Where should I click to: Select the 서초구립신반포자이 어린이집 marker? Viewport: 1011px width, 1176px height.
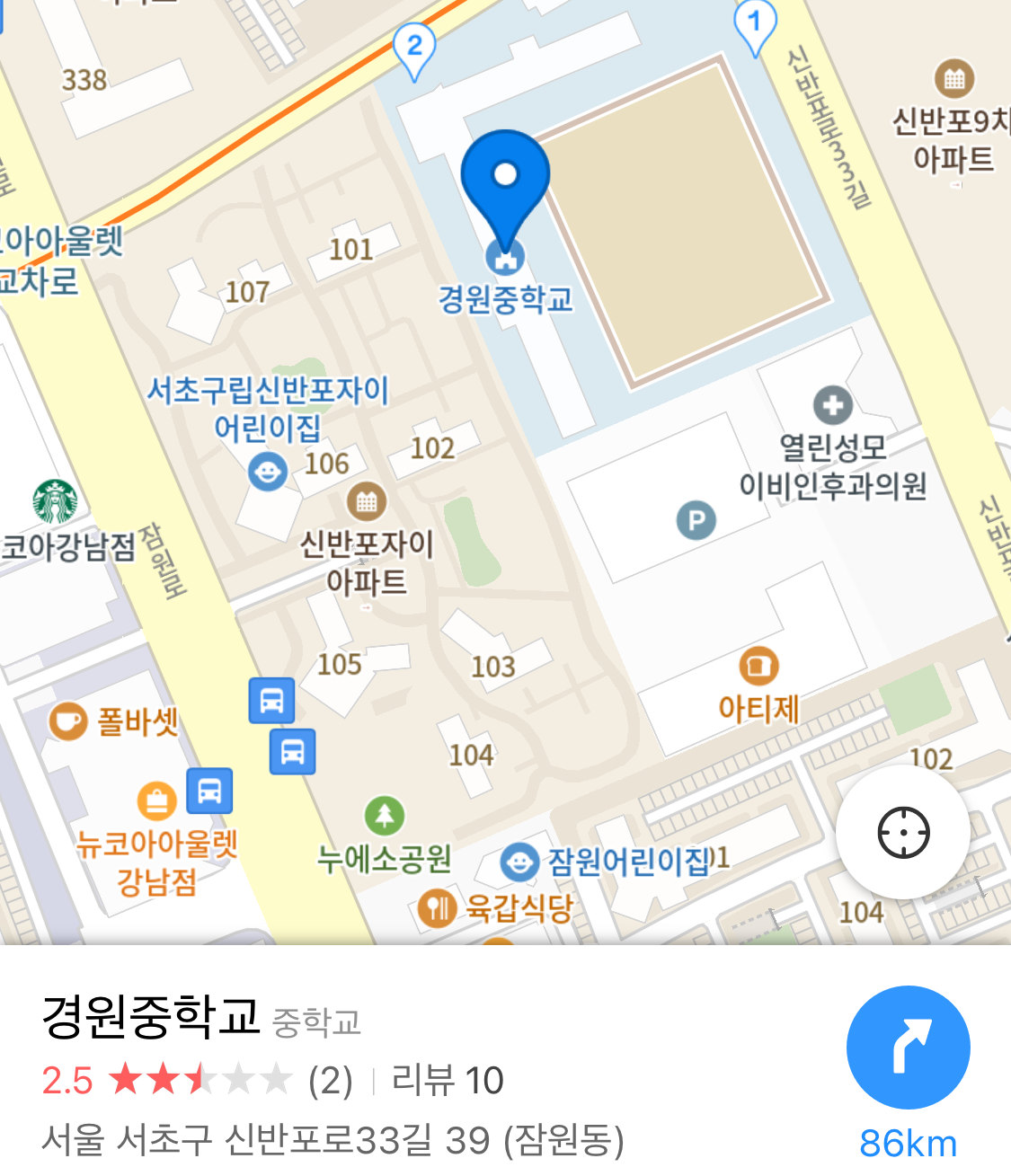(x=267, y=471)
